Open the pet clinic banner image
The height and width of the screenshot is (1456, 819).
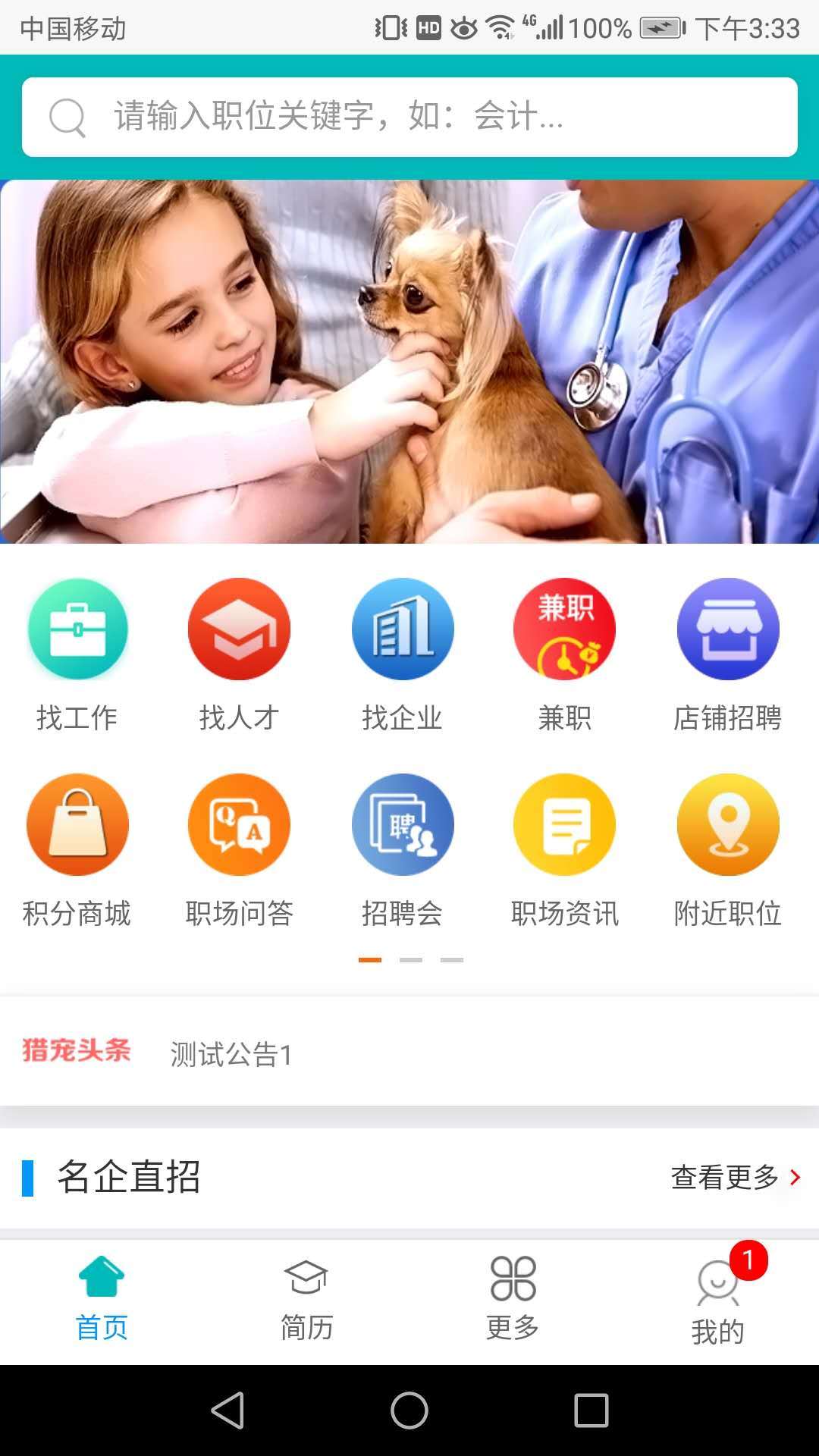(x=409, y=361)
